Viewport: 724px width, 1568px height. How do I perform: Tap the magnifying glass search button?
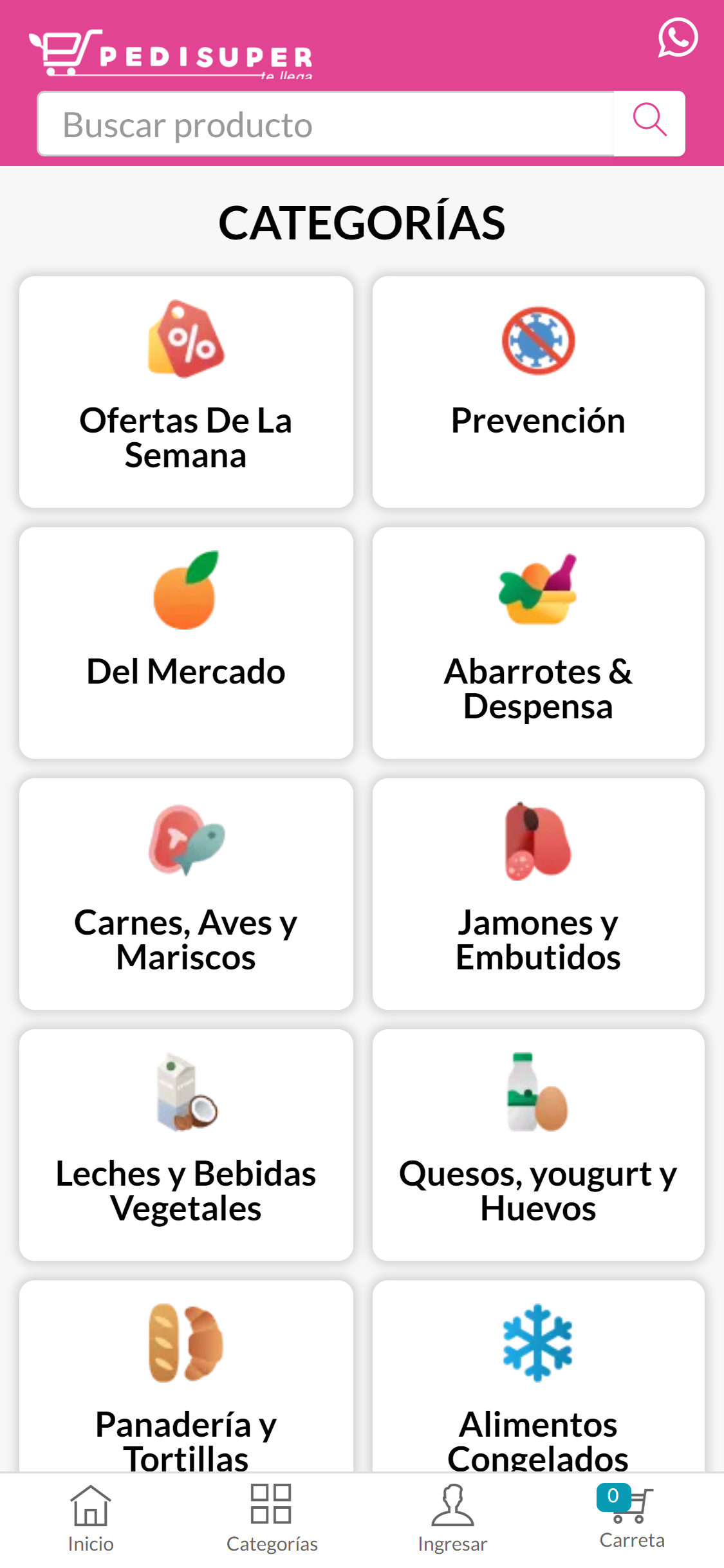click(649, 123)
